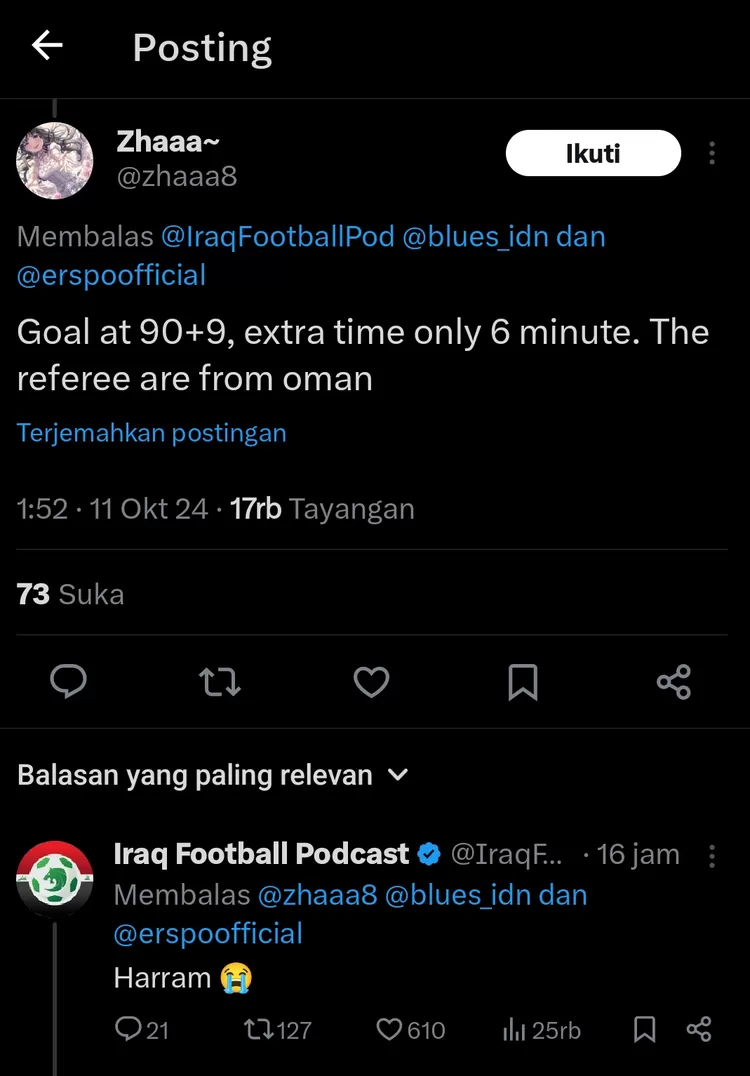
Task: Like the tweet about the Oman referee
Action: click(371, 682)
